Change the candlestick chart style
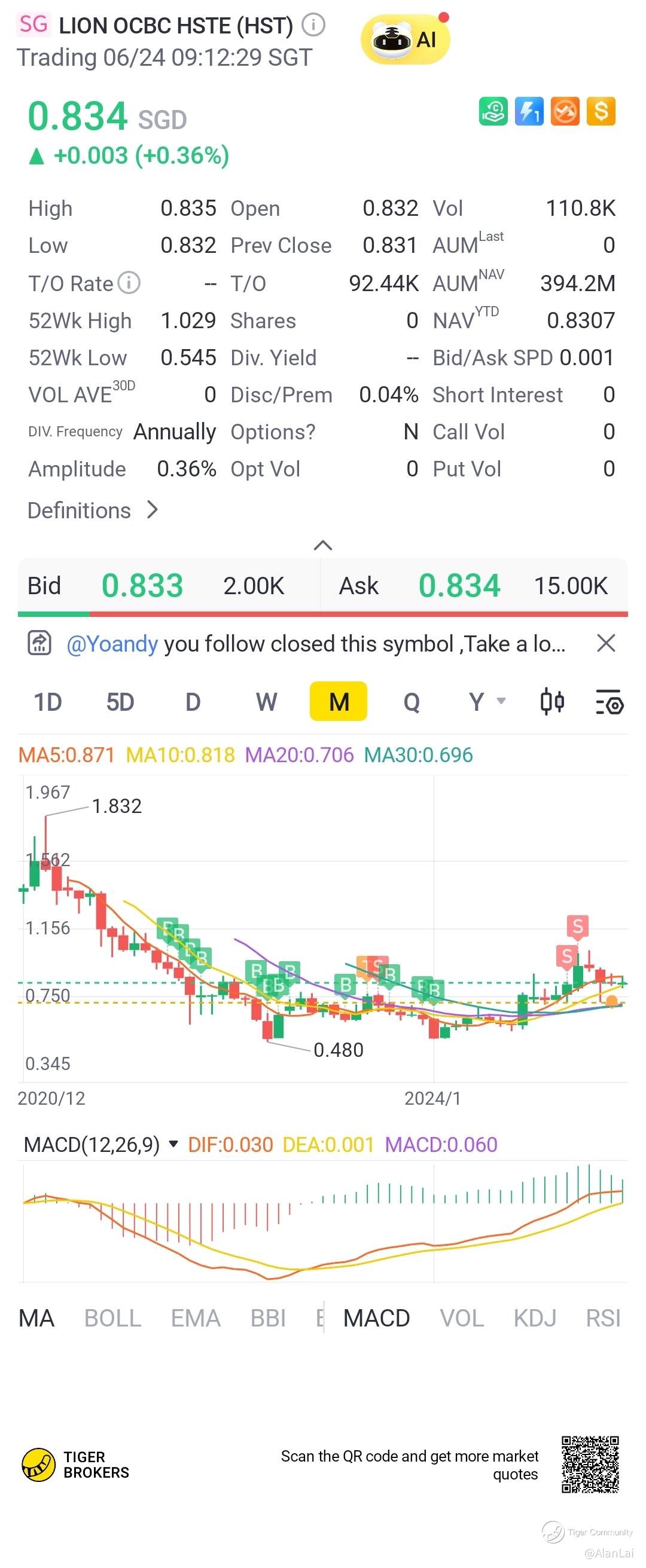Image resolution: width=646 pixels, height=1568 pixels. point(552,702)
